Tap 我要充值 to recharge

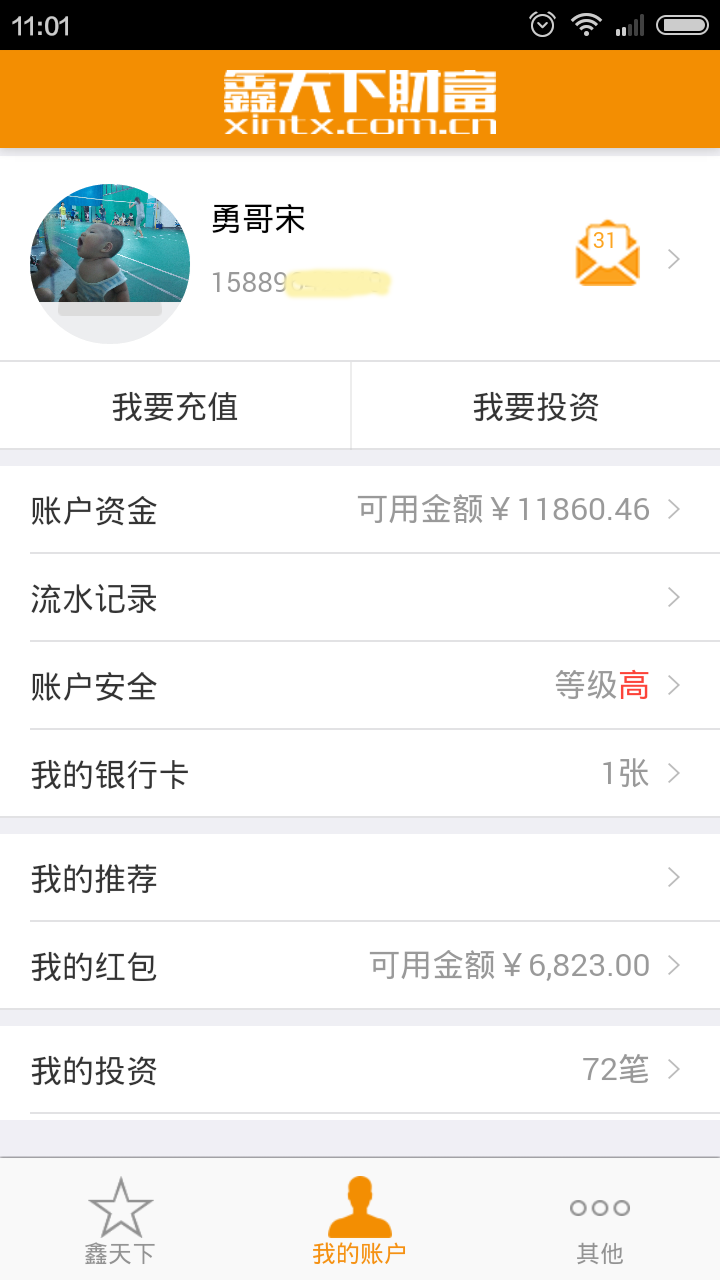[175, 407]
